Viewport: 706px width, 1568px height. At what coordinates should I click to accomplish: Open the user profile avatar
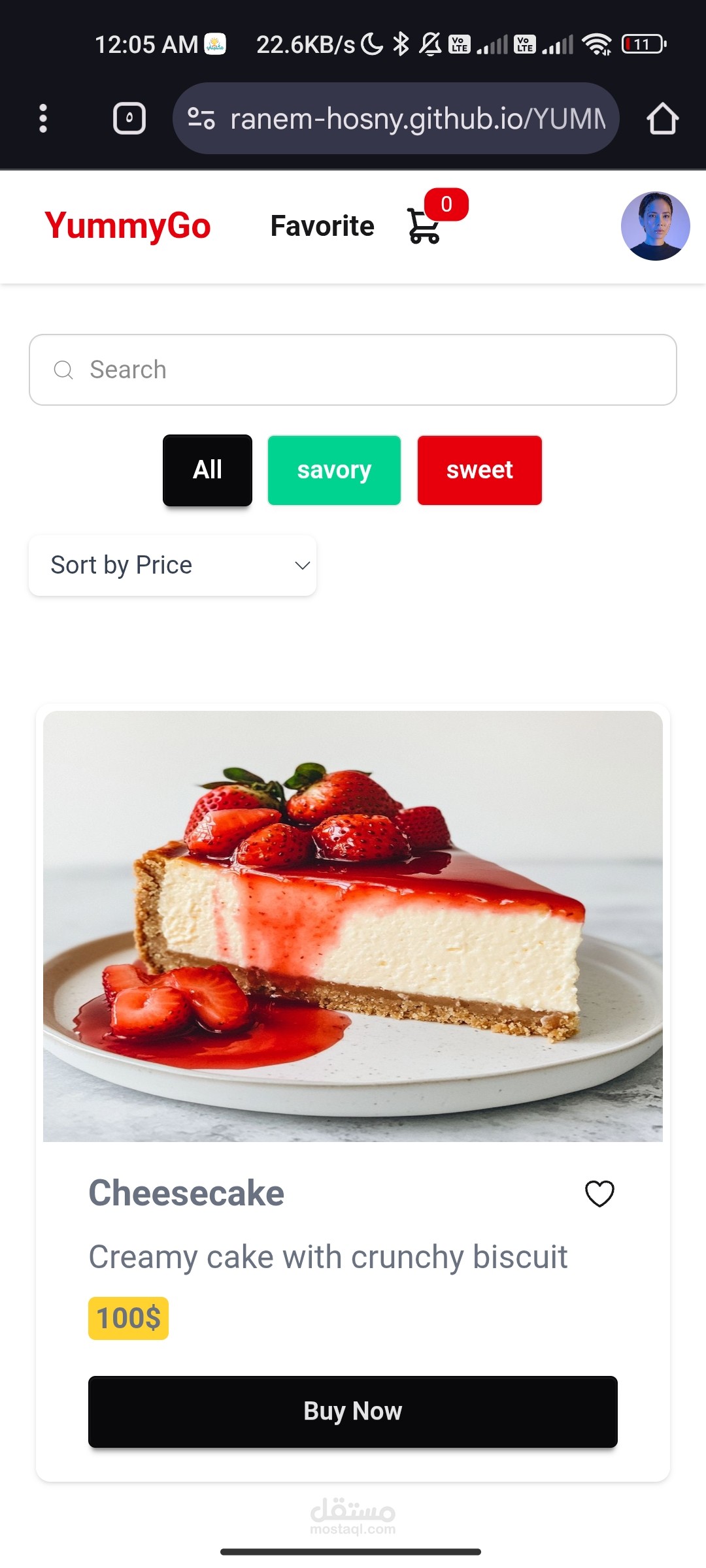[654, 226]
